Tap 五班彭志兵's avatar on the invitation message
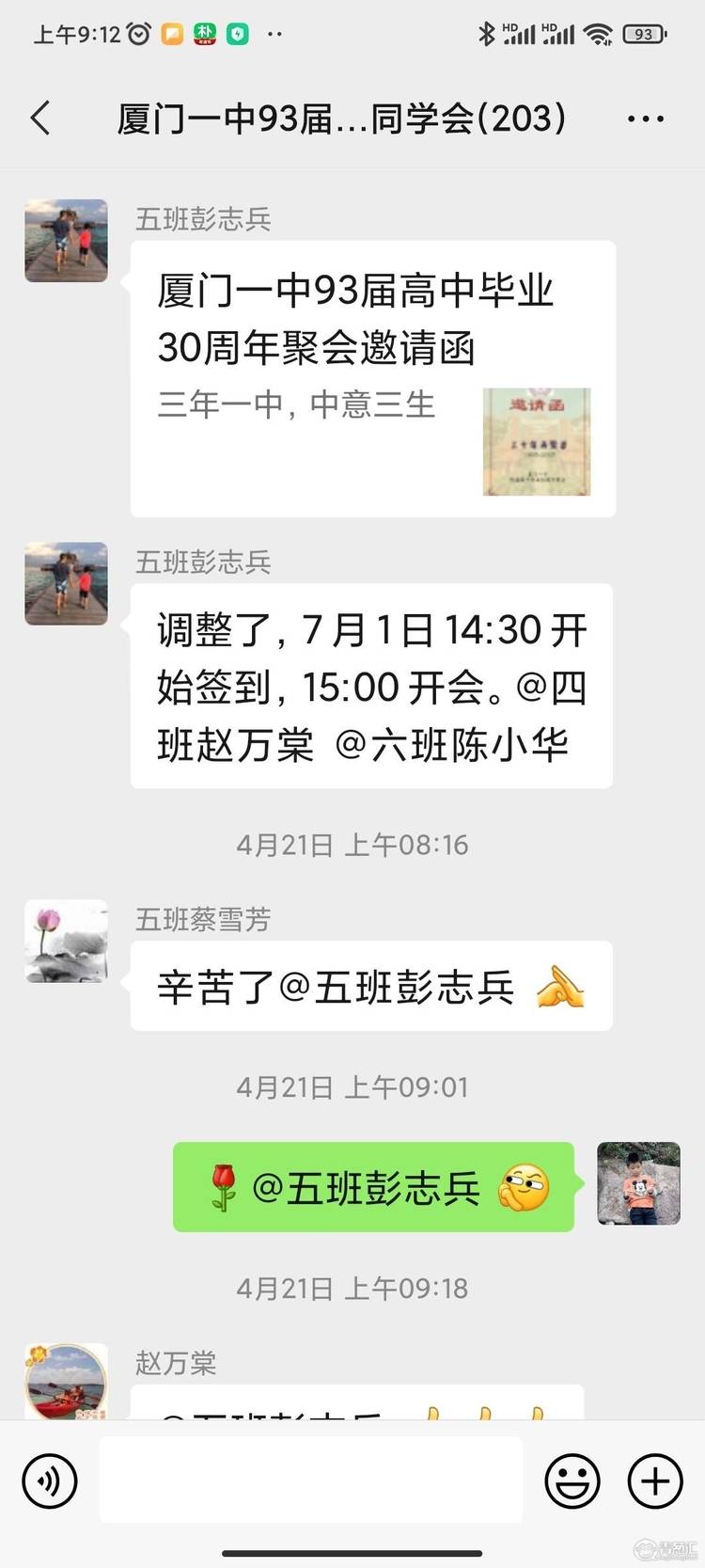The image size is (705, 1568). [x=66, y=241]
